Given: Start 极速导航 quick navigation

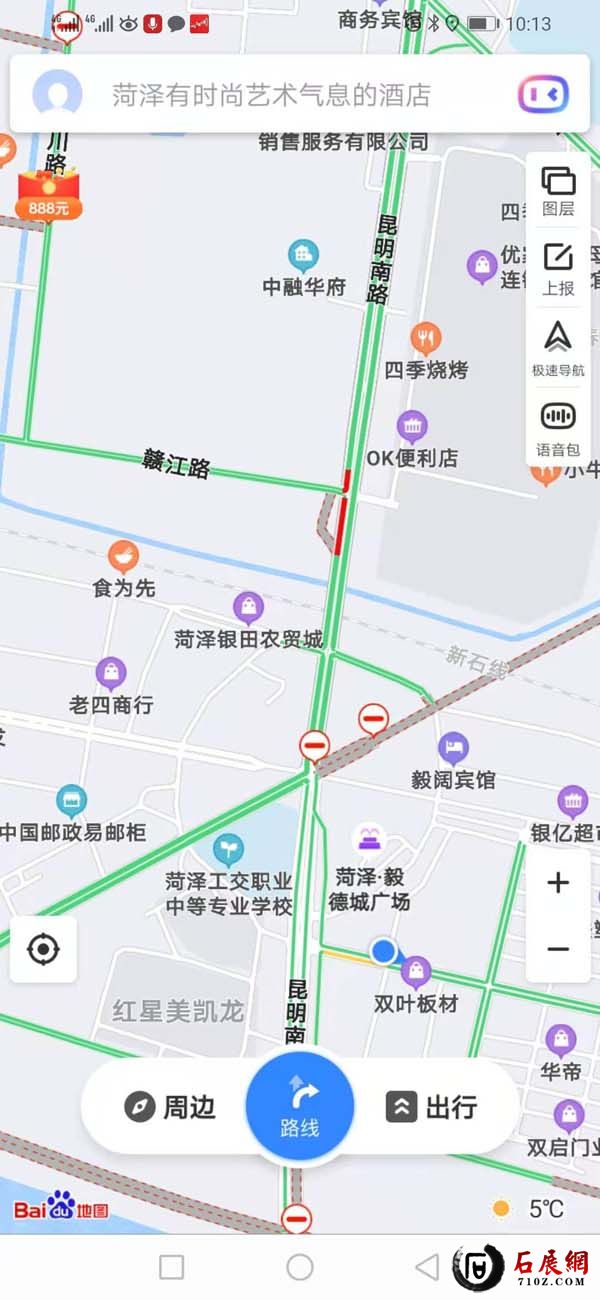Looking at the screenshot, I should pos(558,348).
